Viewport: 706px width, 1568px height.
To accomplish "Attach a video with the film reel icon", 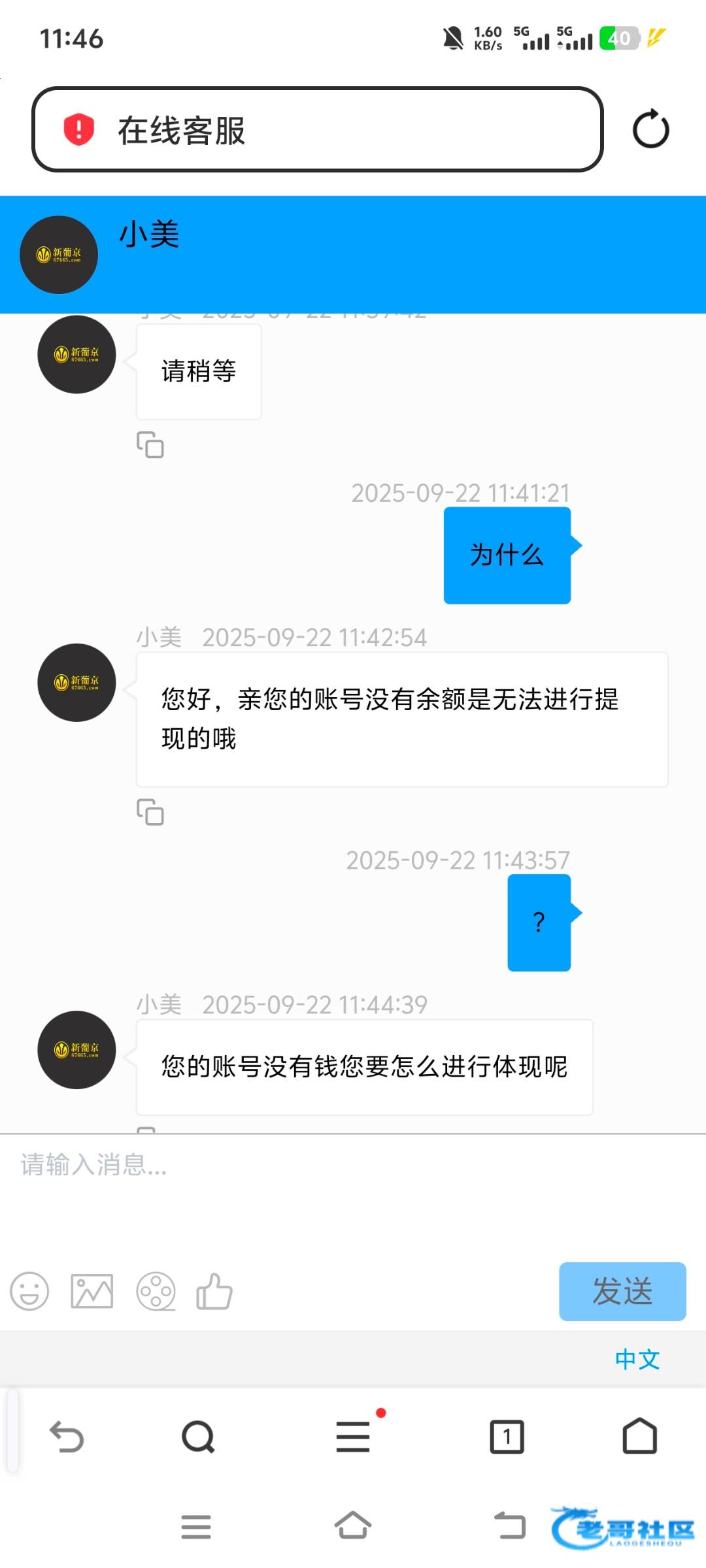I will [x=156, y=1291].
